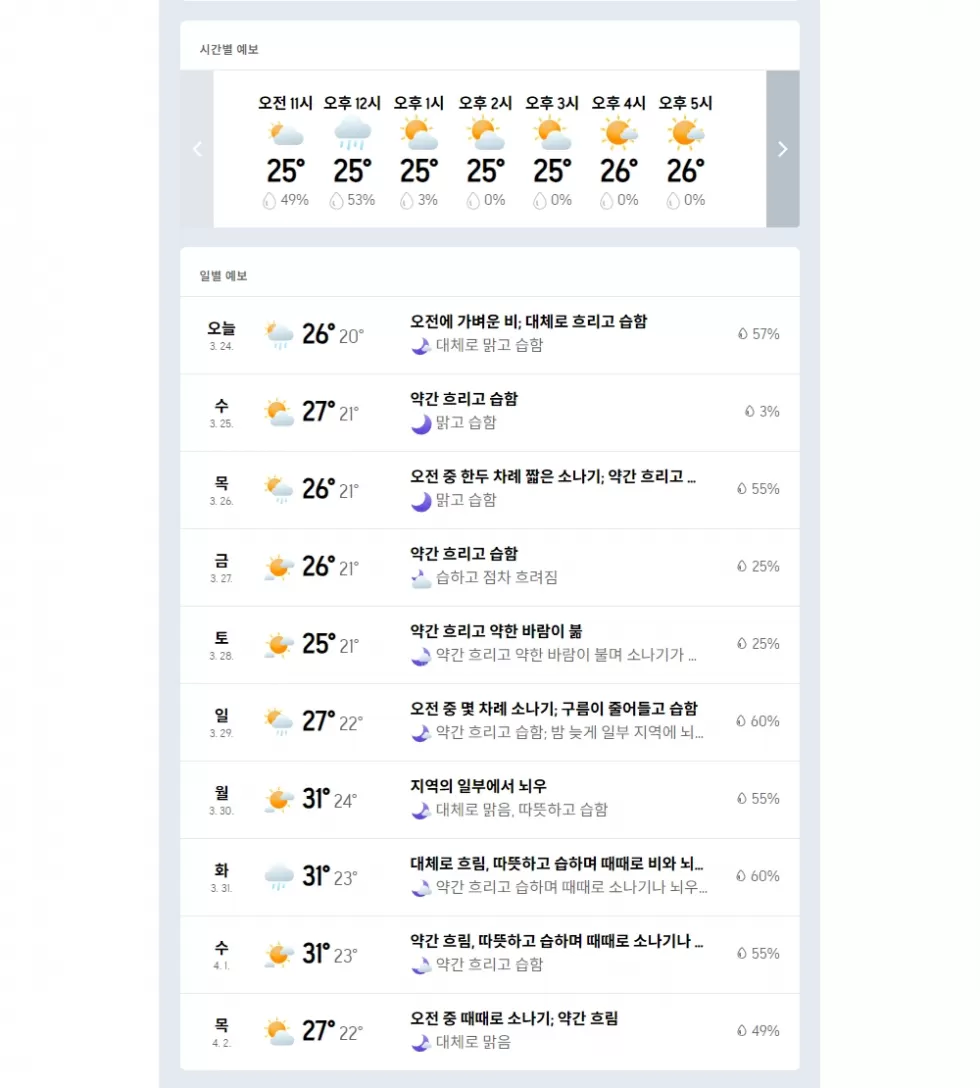Viewport: 980px width, 1088px height.
Task: Open Thursday 3. 26. forecast details
Action: tap(489, 490)
